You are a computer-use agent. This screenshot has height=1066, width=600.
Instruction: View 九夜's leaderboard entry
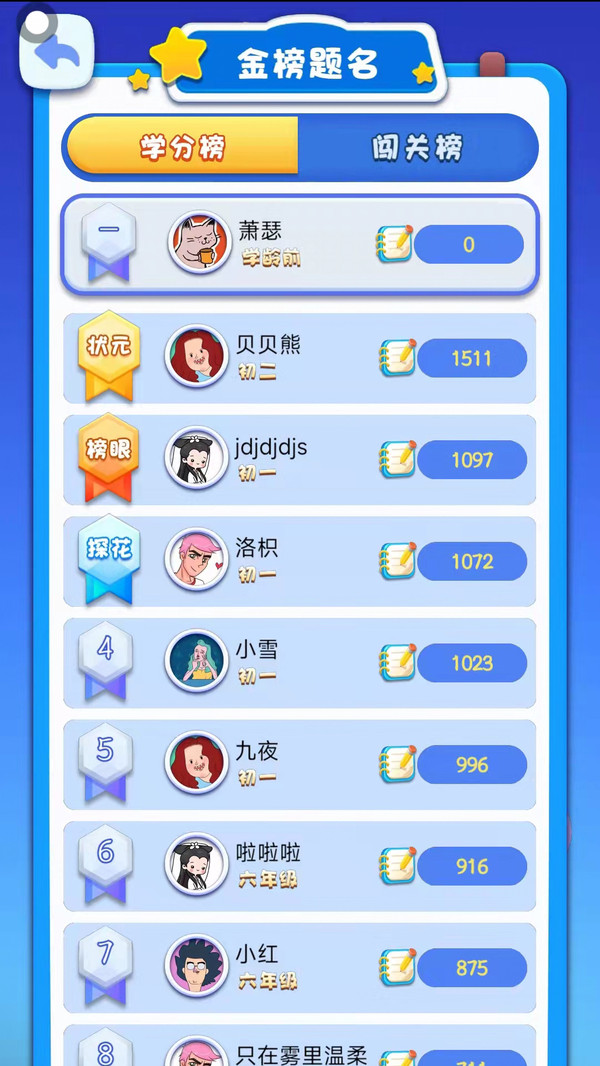(300, 764)
